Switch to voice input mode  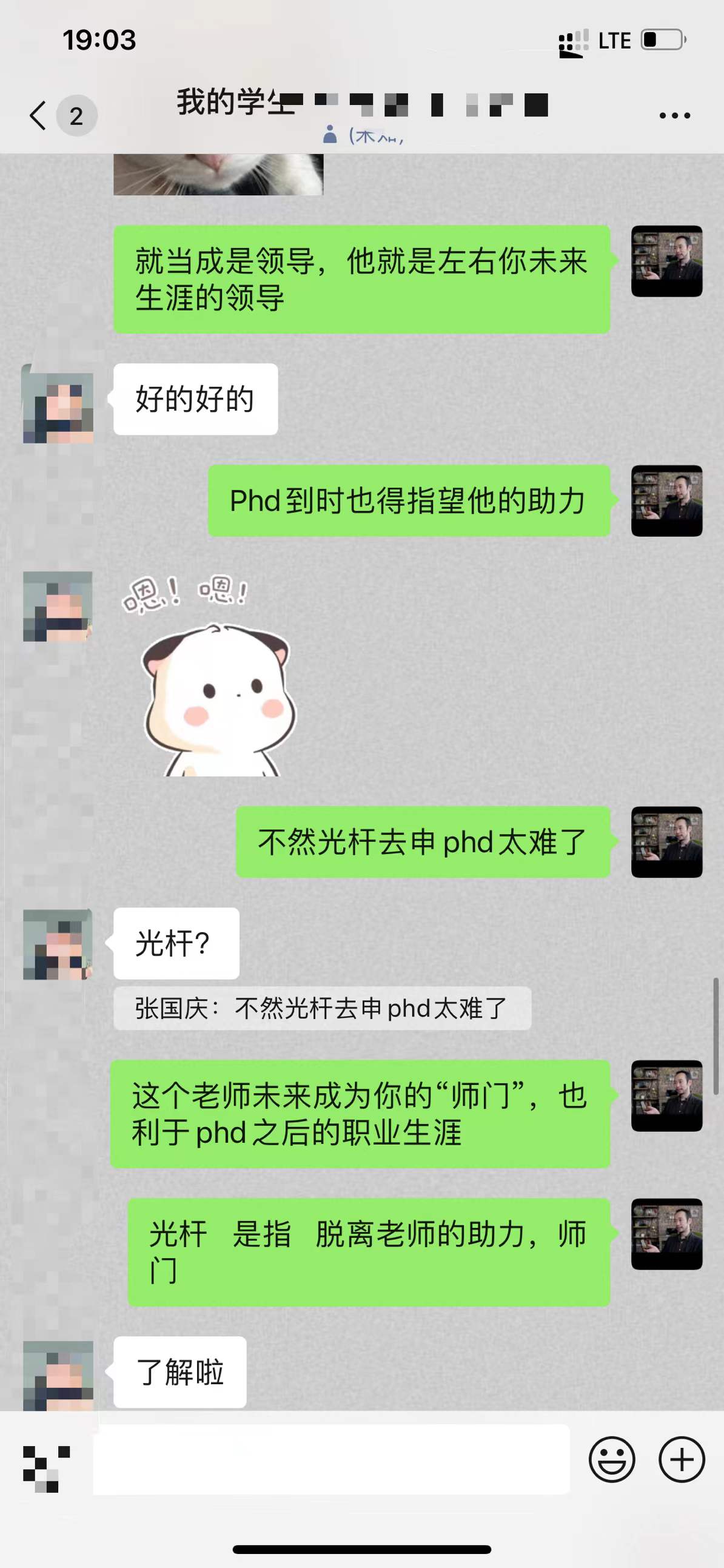click(46, 1460)
